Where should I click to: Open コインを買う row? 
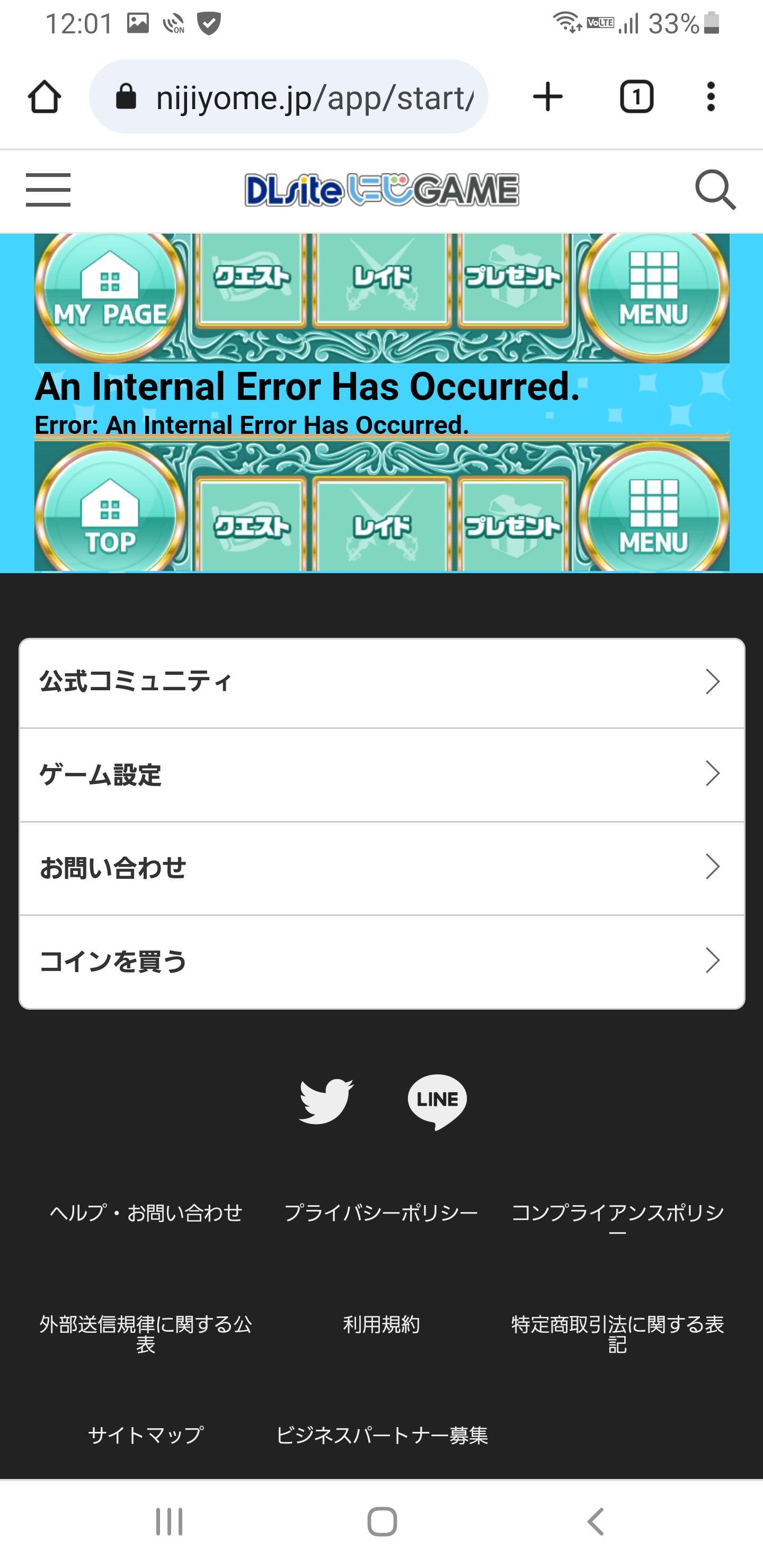click(382, 962)
